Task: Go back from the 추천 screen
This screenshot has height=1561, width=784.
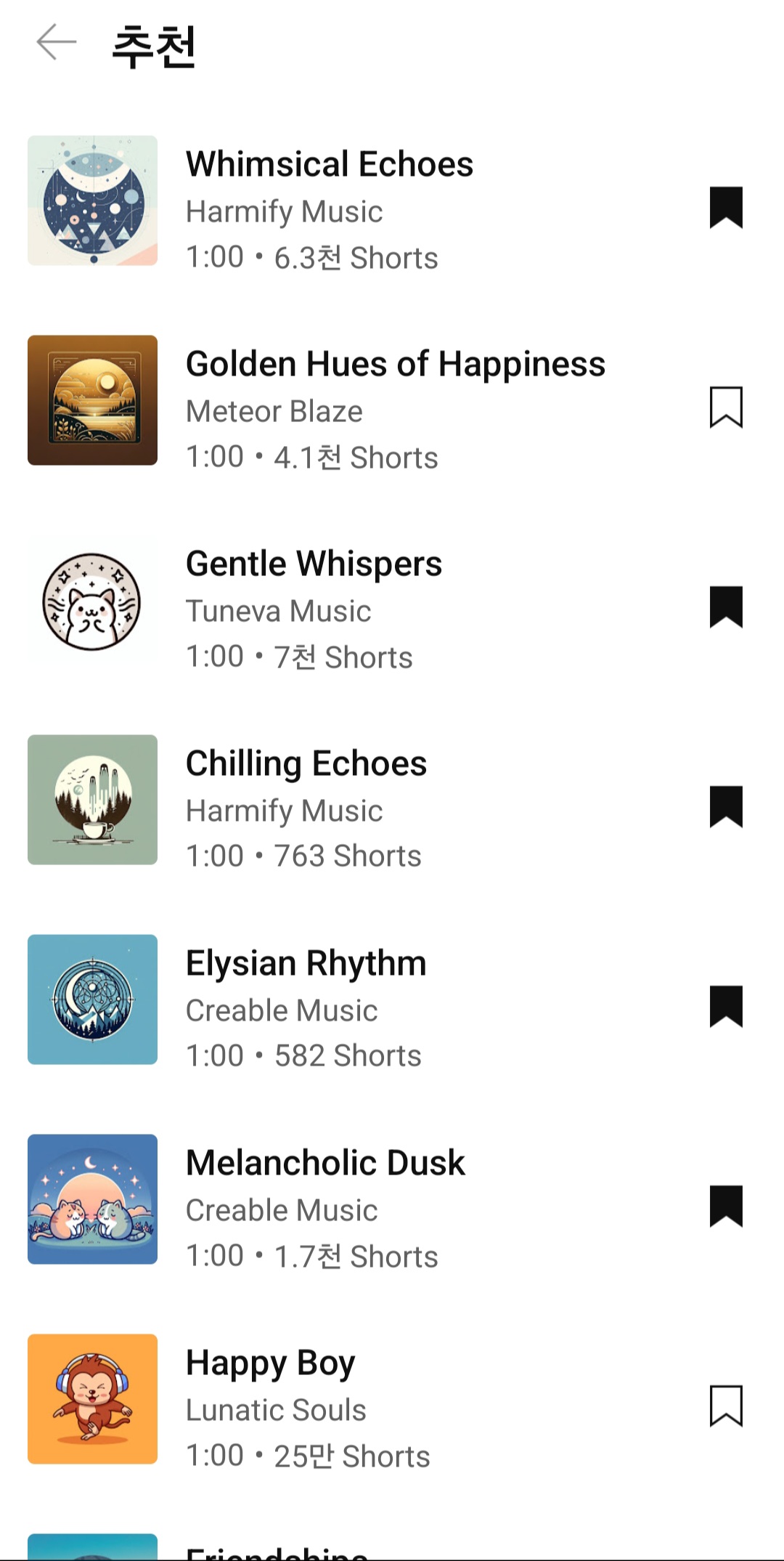Action: (x=57, y=43)
